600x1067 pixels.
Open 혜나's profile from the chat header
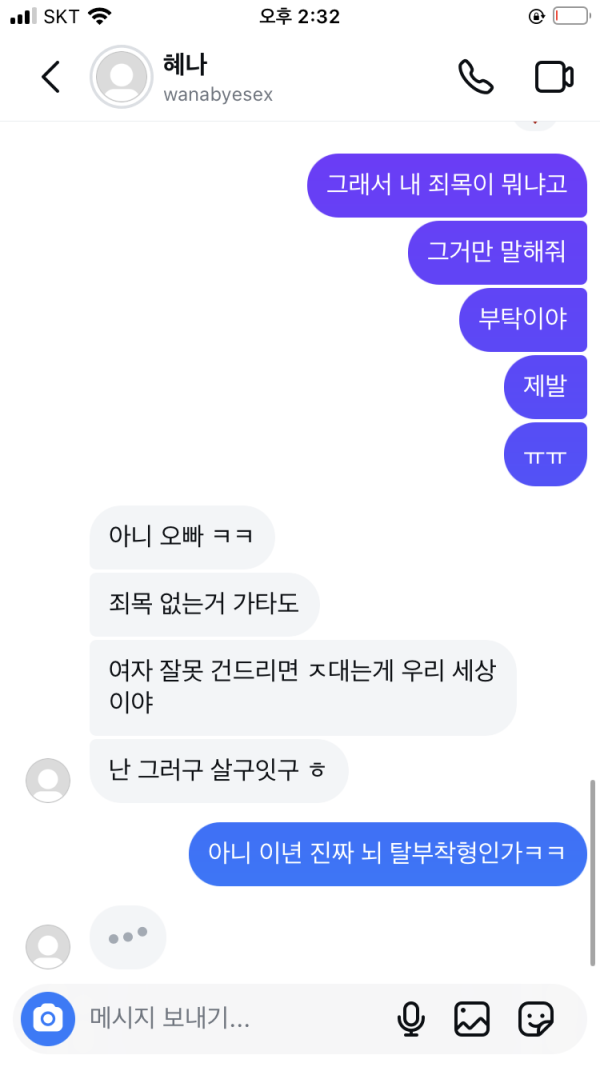point(185,77)
